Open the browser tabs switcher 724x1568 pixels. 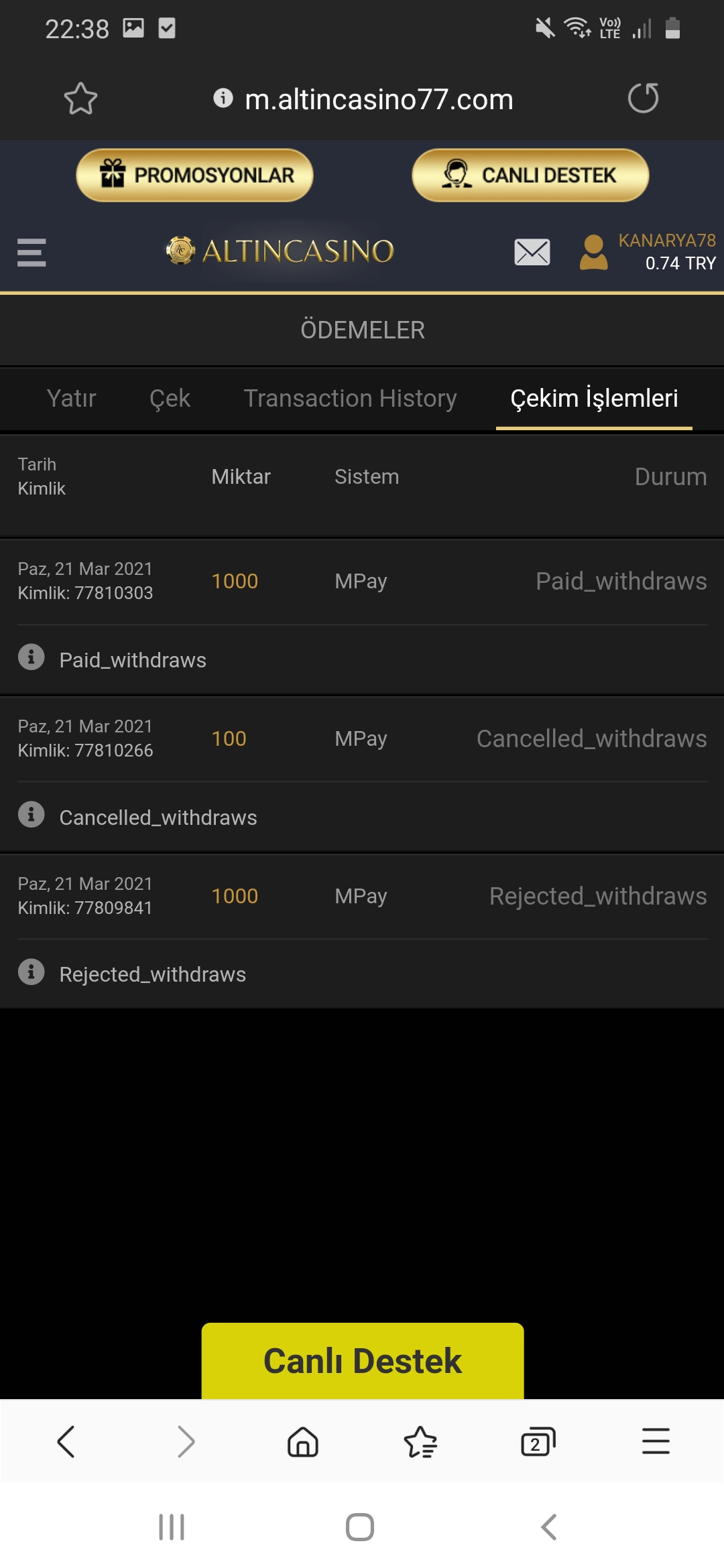[538, 1441]
